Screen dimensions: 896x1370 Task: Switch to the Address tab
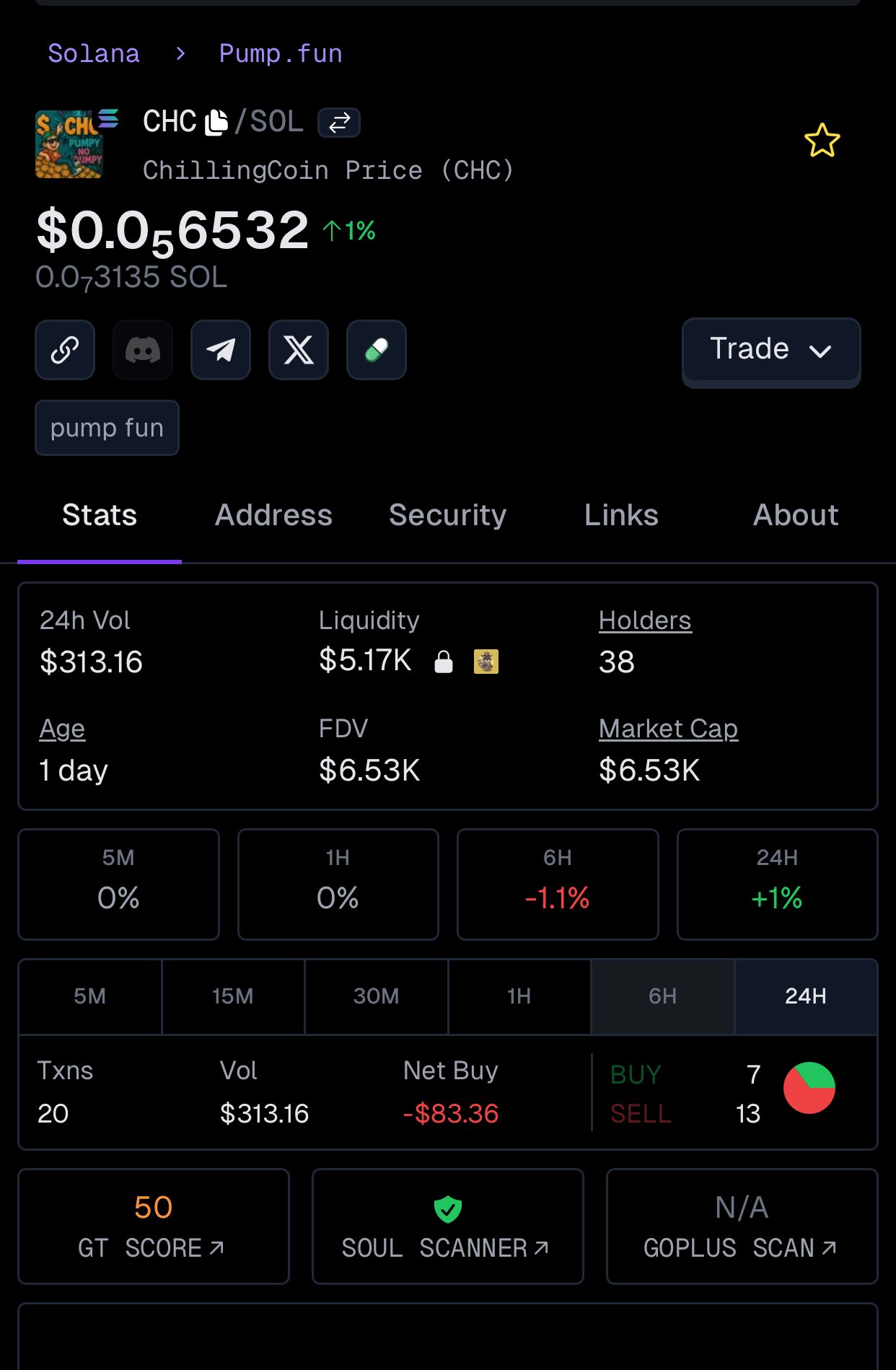(x=273, y=515)
